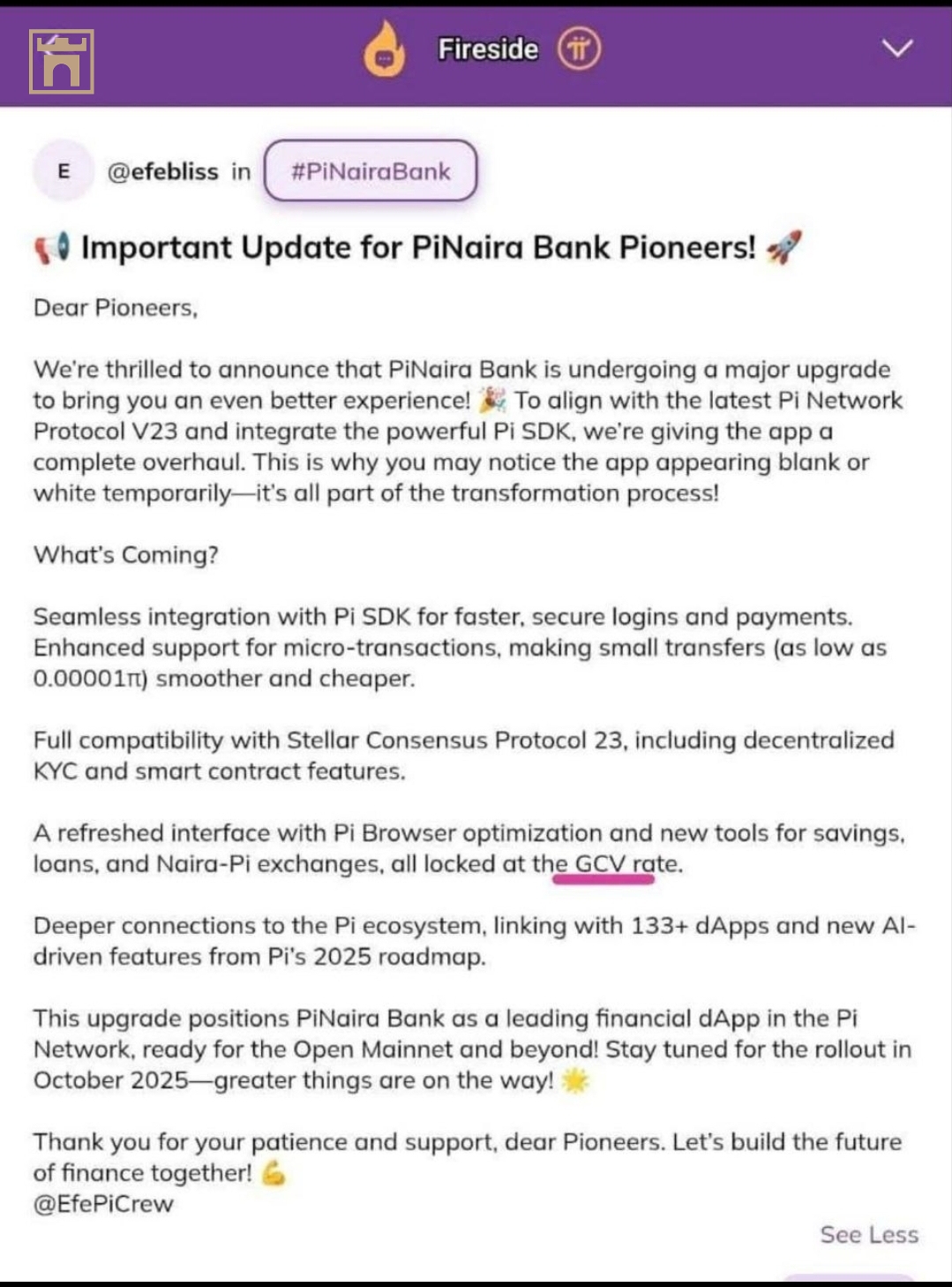View the @efebliss profile
The width and height of the screenshot is (952, 1287).
click(162, 171)
